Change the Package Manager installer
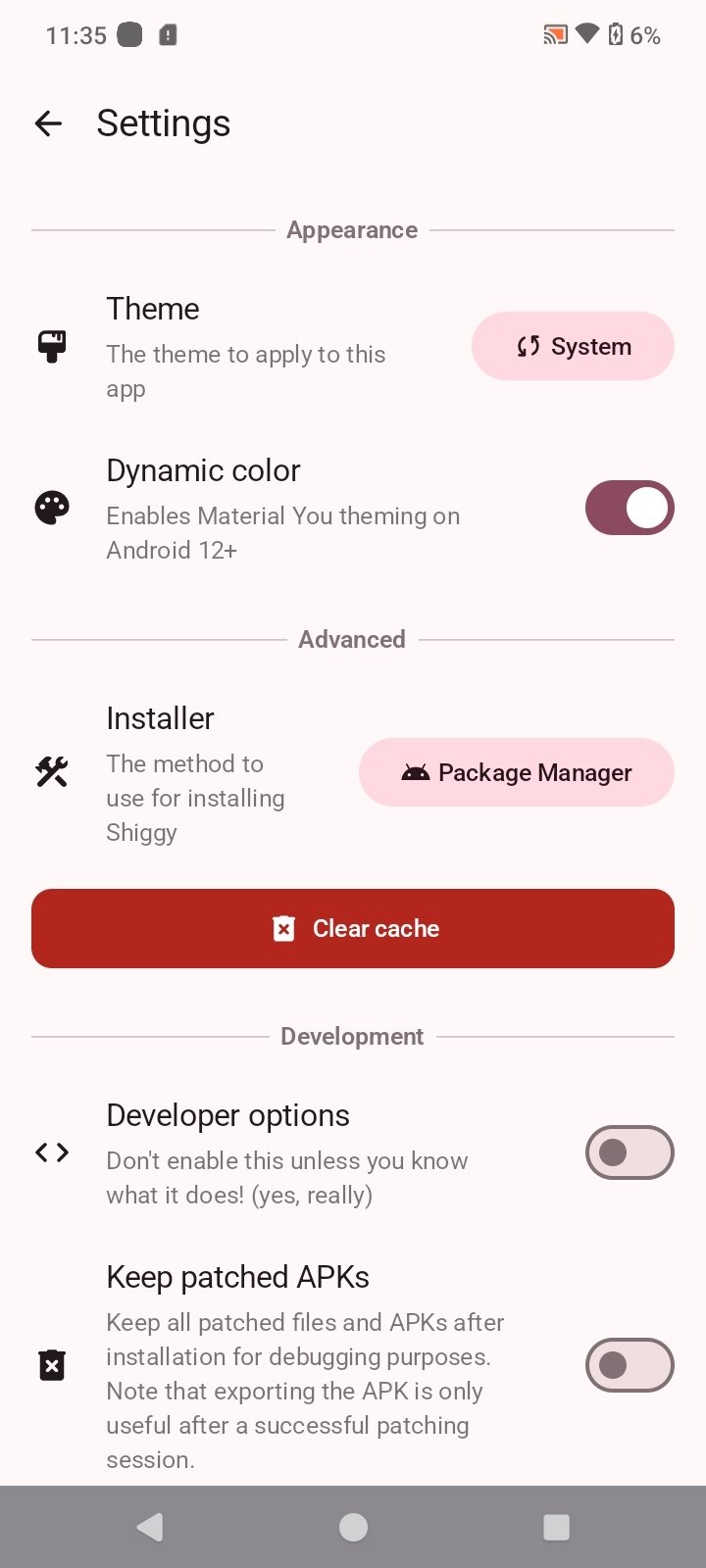Image resolution: width=706 pixels, height=1568 pixels. click(516, 772)
